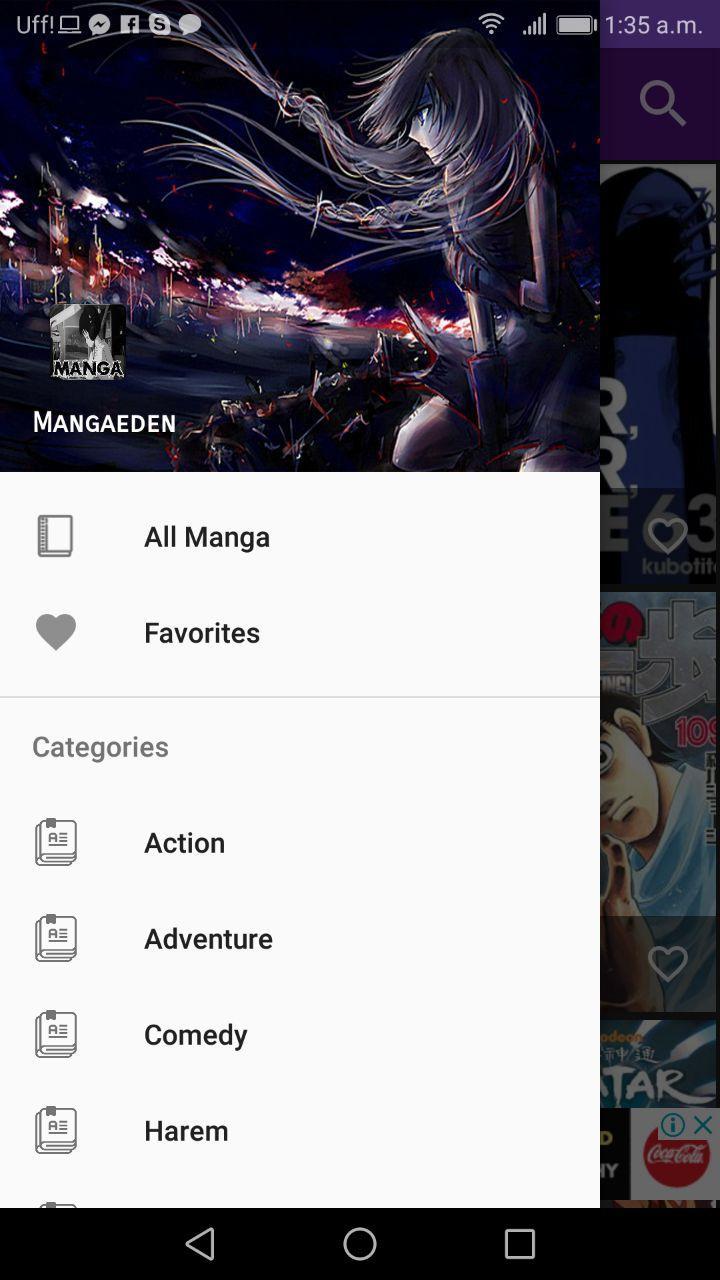The width and height of the screenshot is (720, 1280).
Task: Click the Favorites heart icon
Action: pyautogui.click(x=56, y=632)
